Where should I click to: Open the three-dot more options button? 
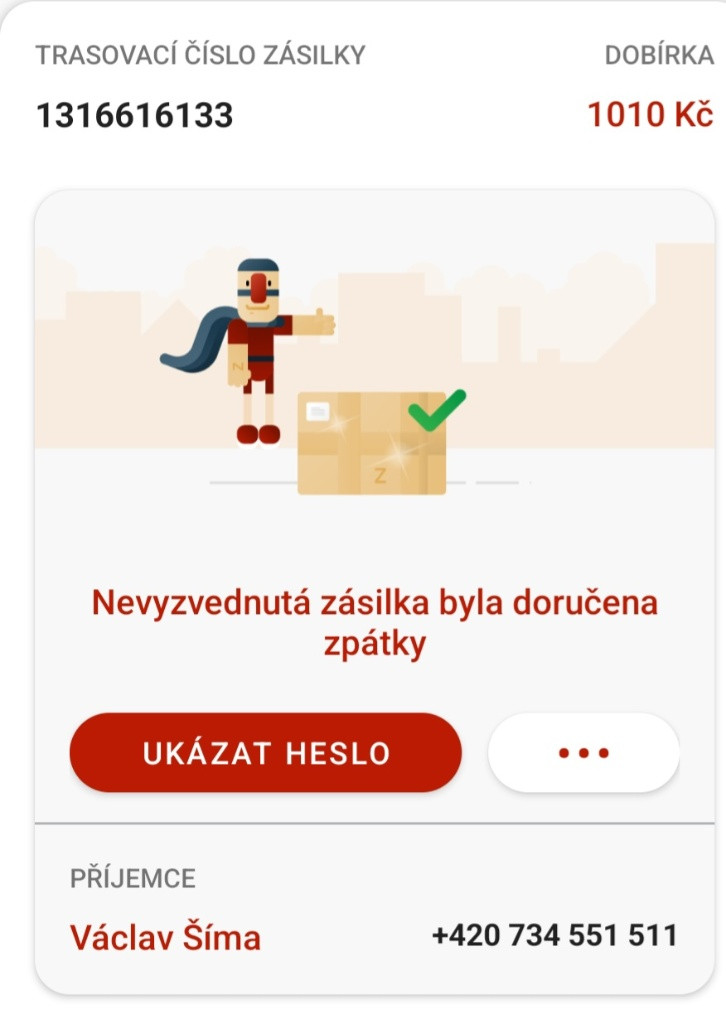[x=583, y=753]
